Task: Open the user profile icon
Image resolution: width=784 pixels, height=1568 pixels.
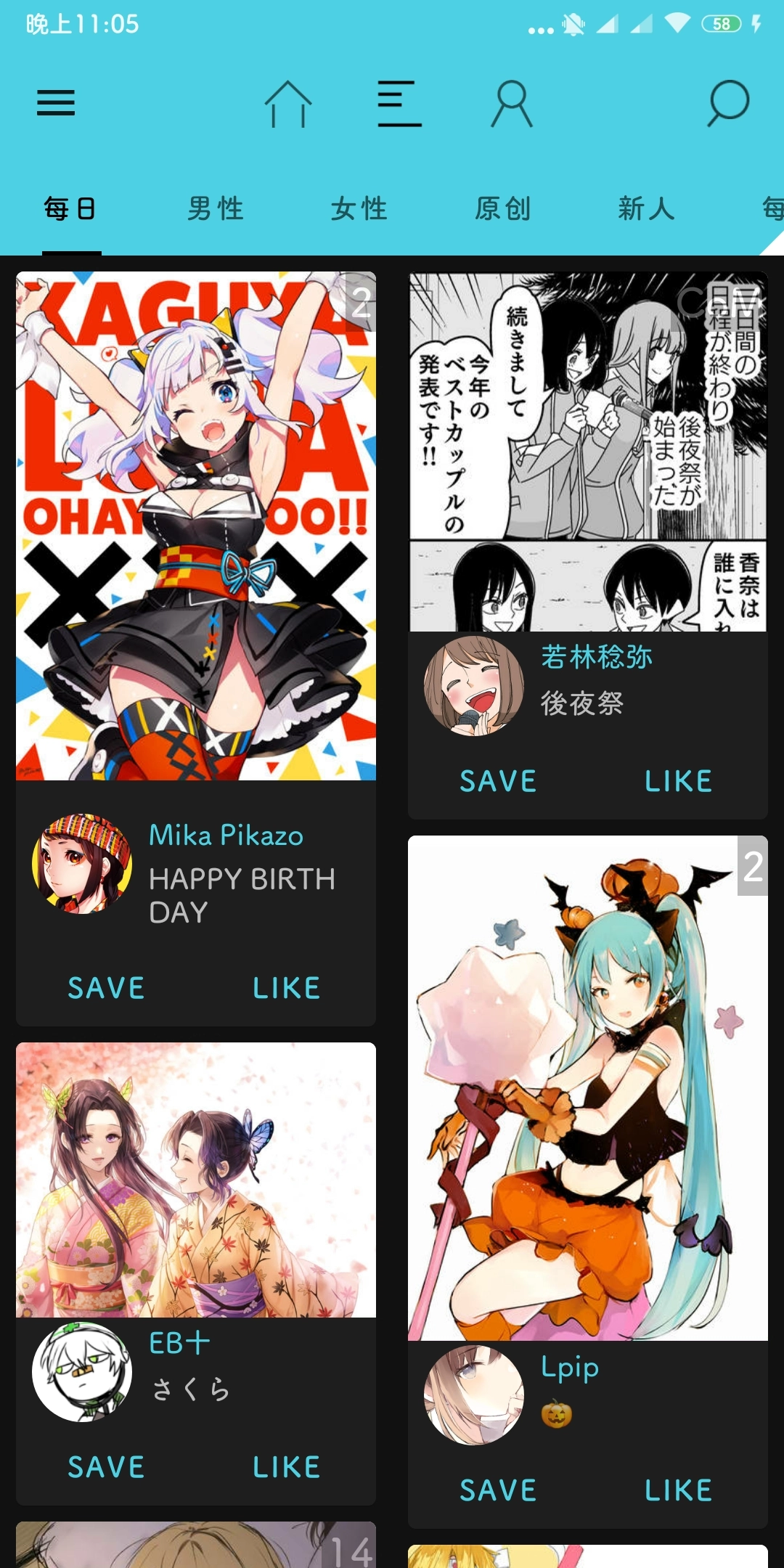Action: pos(512,104)
